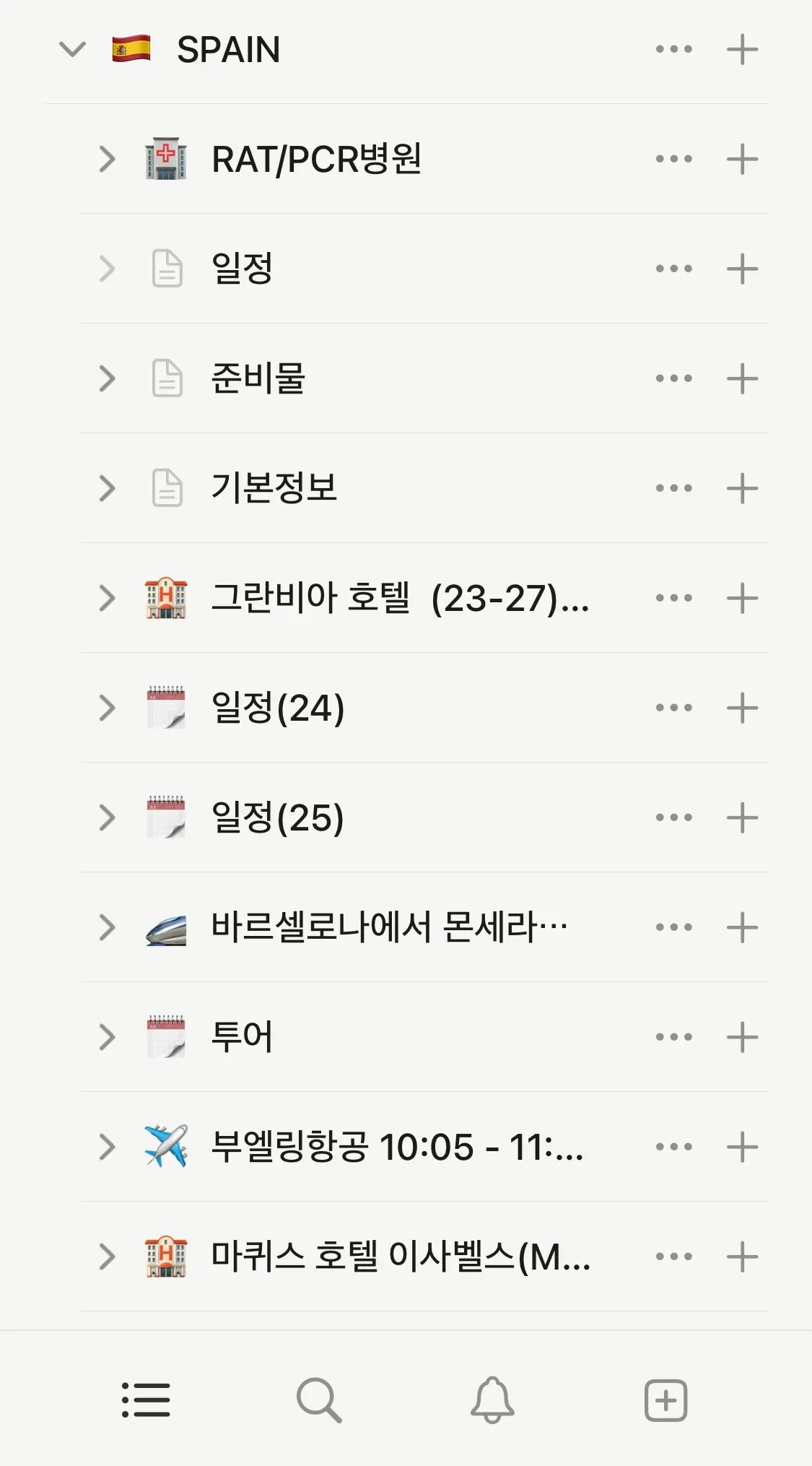This screenshot has width=812, height=1466.
Task: Open more options for 그란비아 호텔
Action: (x=673, y=598)
